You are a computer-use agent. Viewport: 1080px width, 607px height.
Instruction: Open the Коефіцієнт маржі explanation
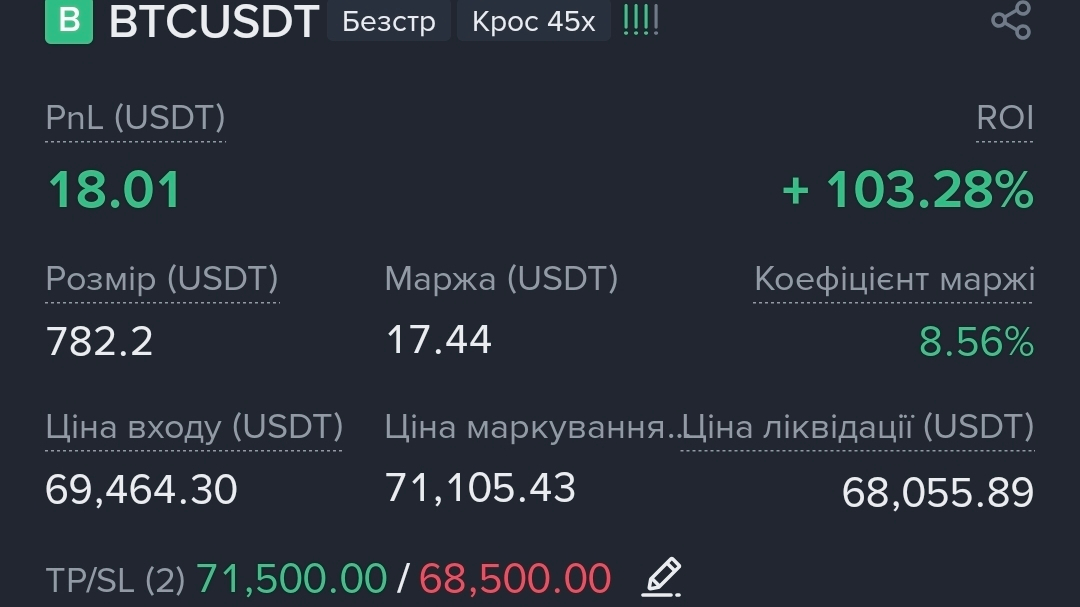pos(894,280)
